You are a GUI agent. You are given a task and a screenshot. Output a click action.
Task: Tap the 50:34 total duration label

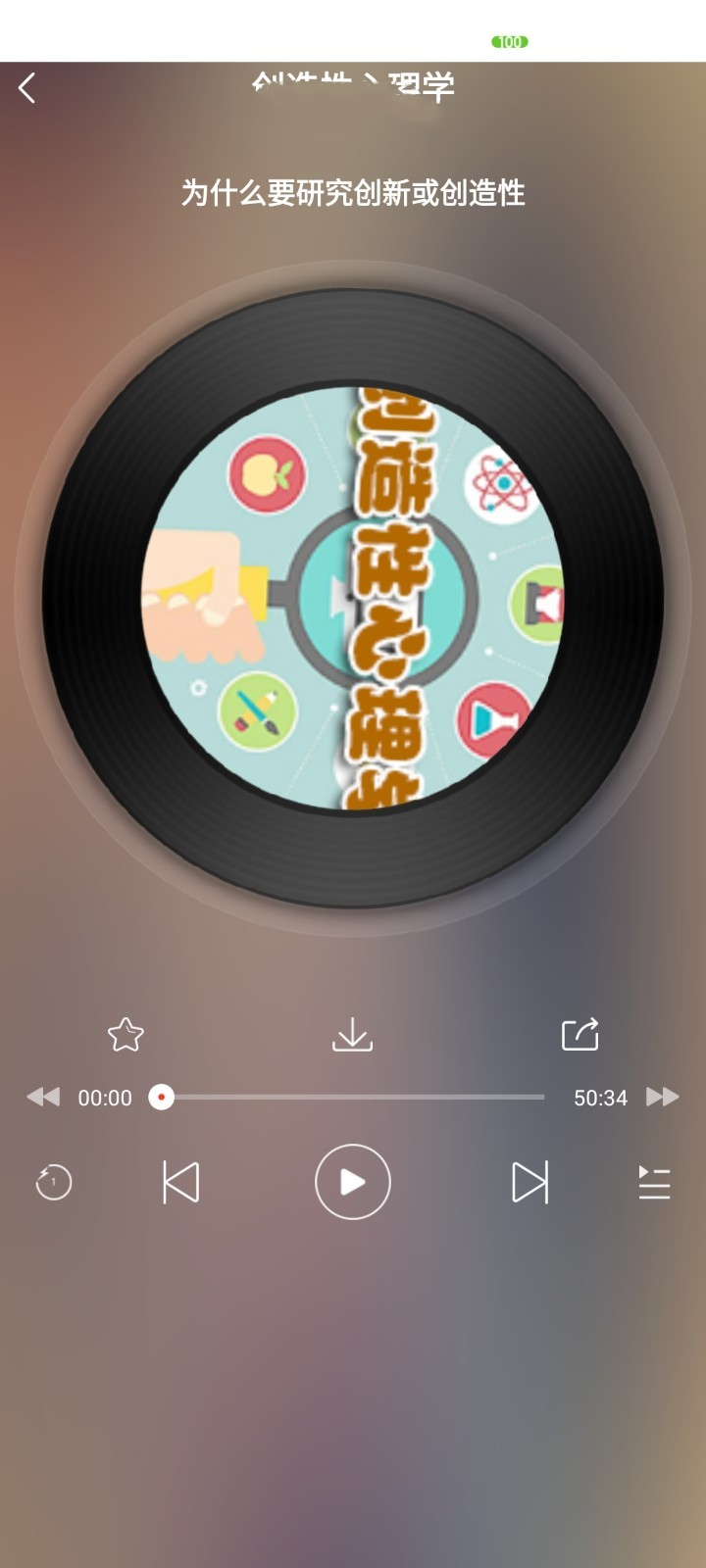tap(603, 1098)
